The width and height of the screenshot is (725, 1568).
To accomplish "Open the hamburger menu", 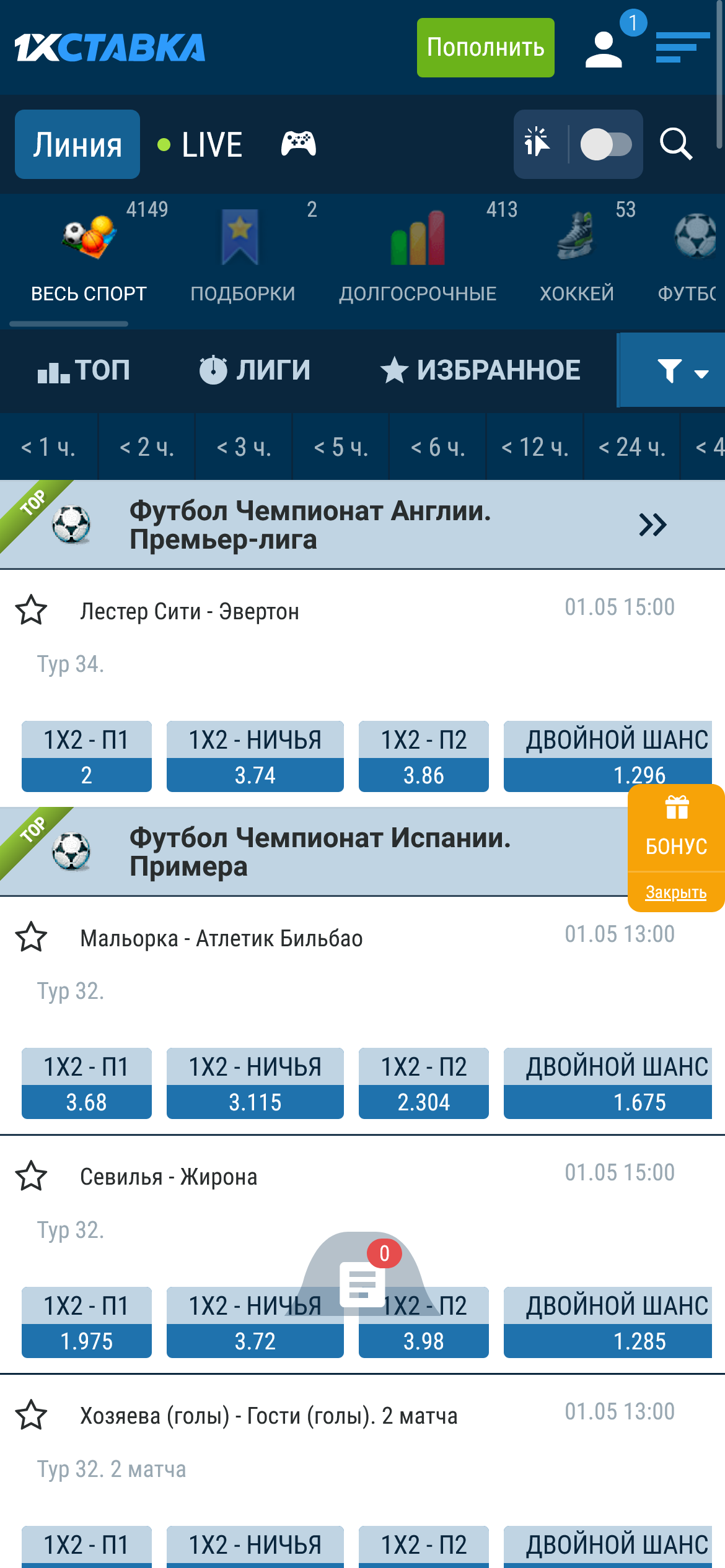I will [x=682, y=48].
